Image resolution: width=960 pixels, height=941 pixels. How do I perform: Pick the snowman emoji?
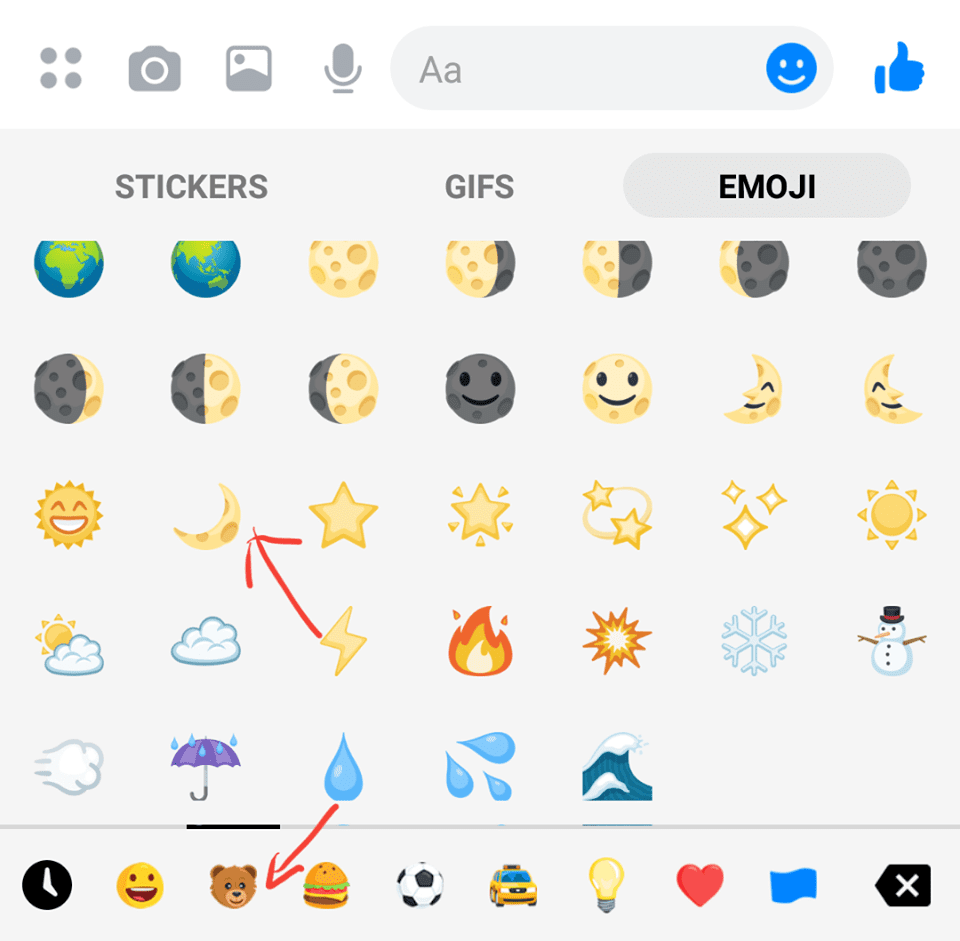pyautogui.click(x=891, y=640)
